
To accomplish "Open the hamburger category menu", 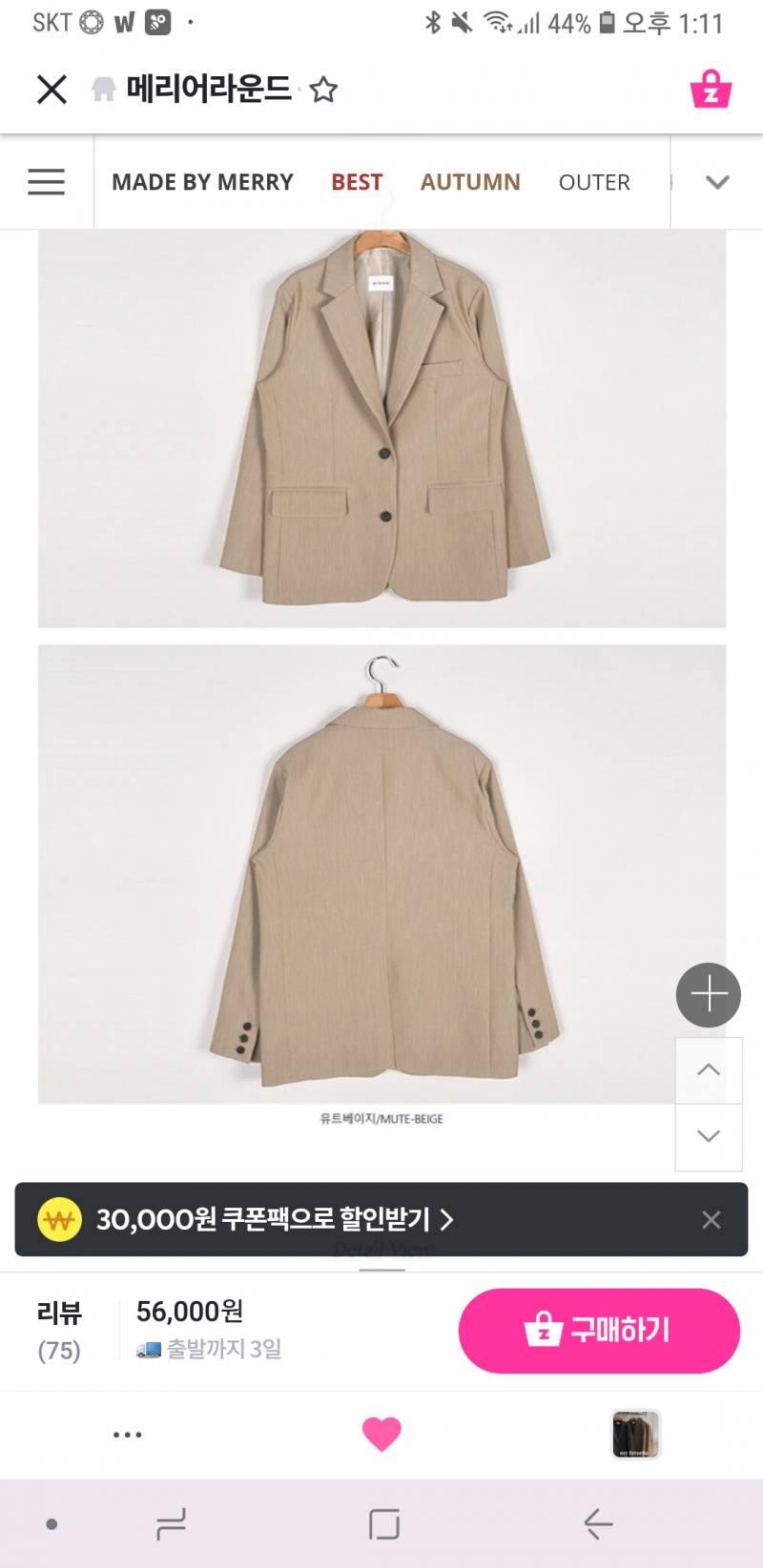I will [x=46, y=182].
